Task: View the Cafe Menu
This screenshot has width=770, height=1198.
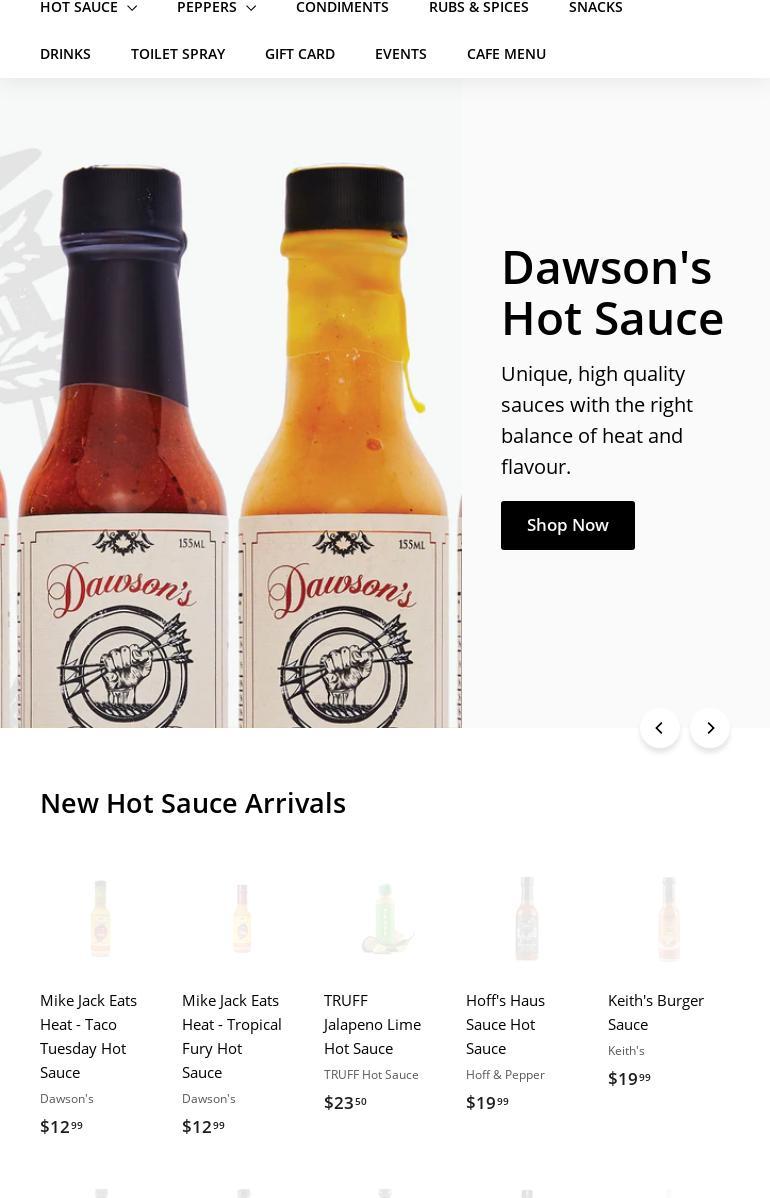Action: [506, 54]
